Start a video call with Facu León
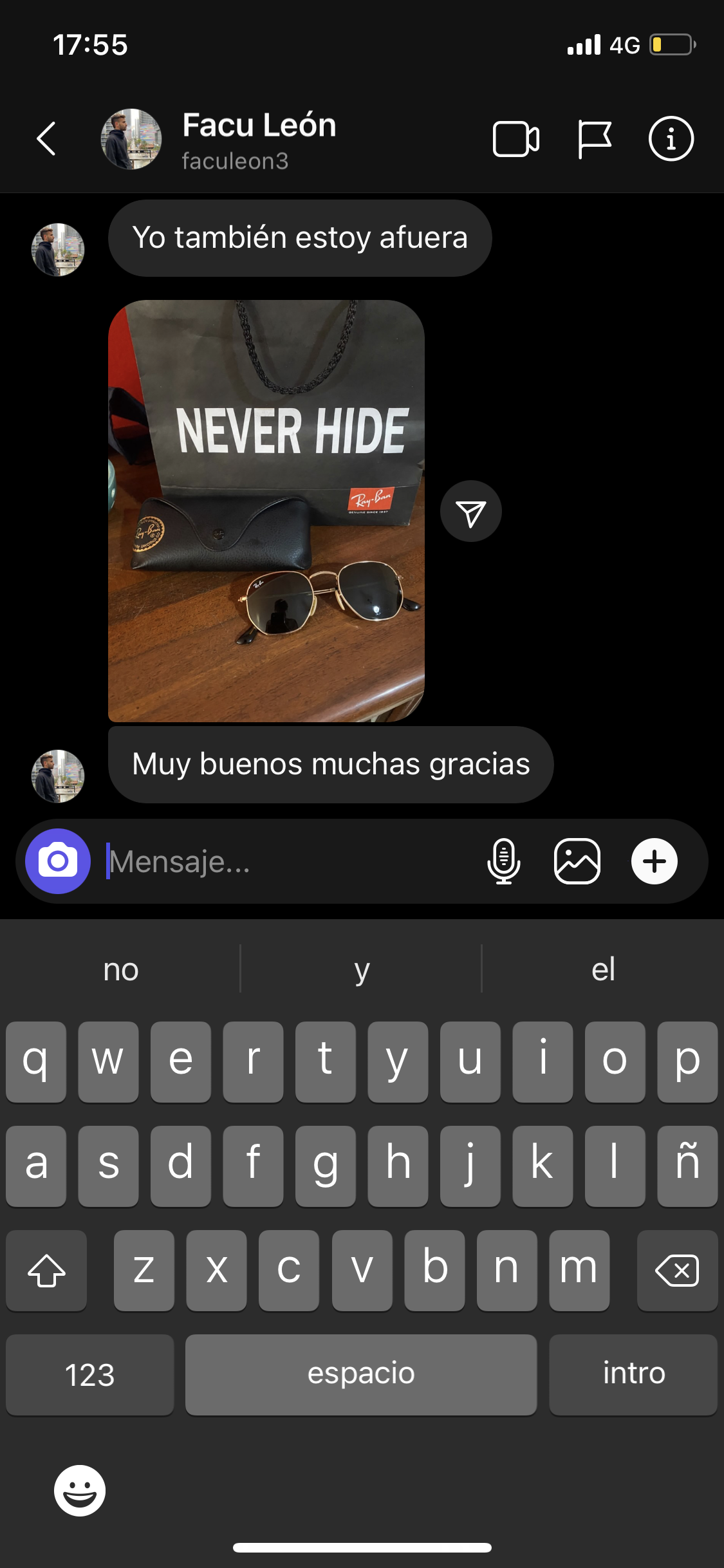Viewport: 724px width, 1568px height. click(515, 138)
